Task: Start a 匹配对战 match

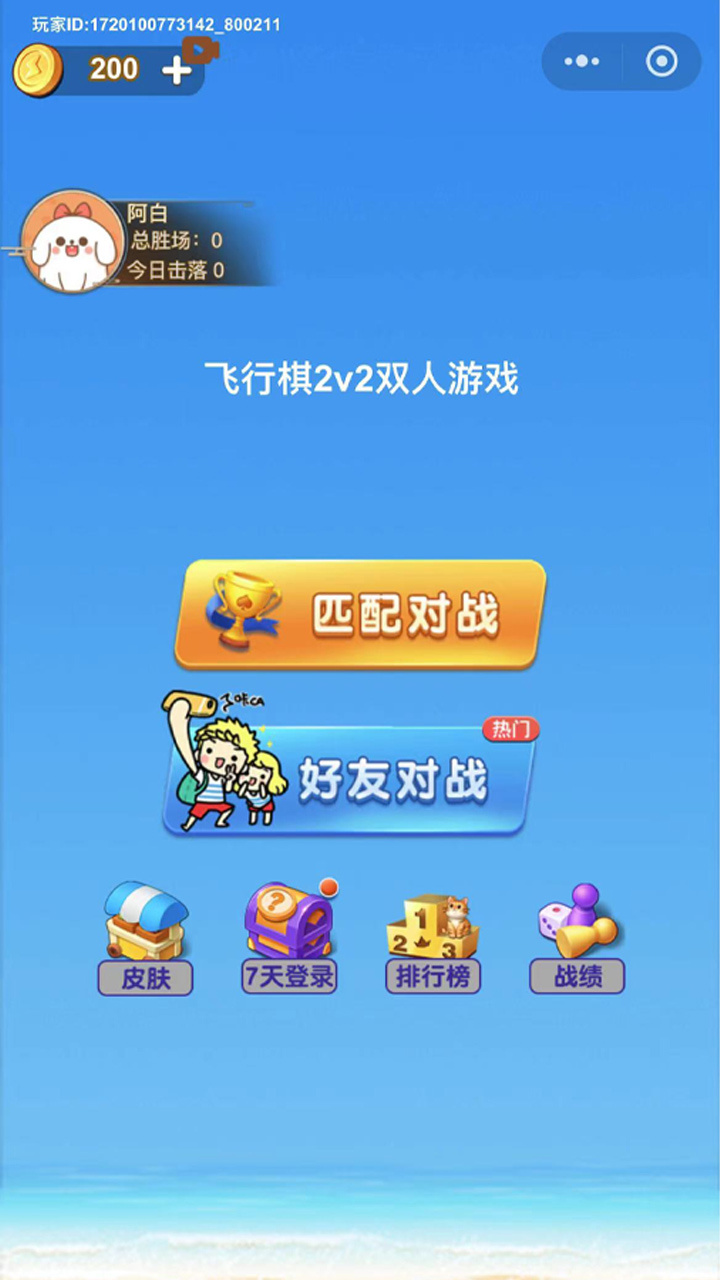Action: pyautogui.click(x=400, y=612)
